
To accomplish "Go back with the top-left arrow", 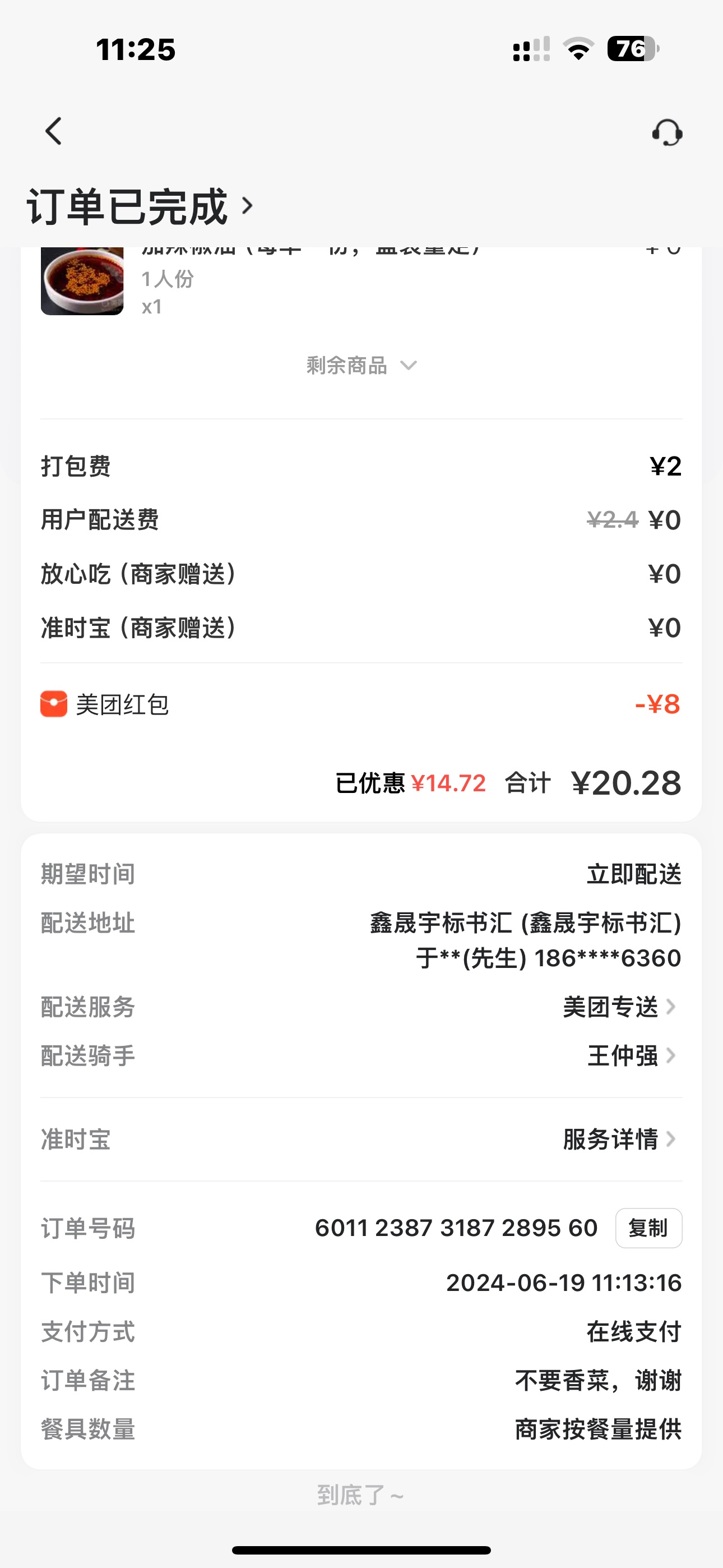I will 54,131.
